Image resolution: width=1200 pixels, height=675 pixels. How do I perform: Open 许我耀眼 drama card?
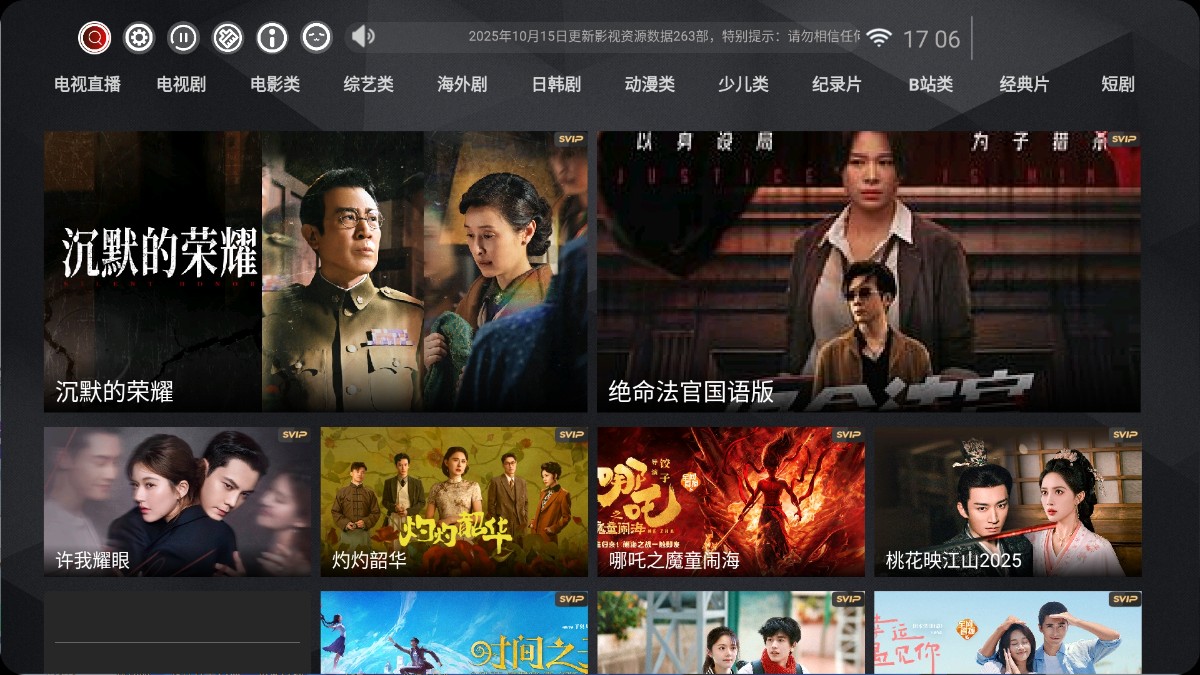178,502
